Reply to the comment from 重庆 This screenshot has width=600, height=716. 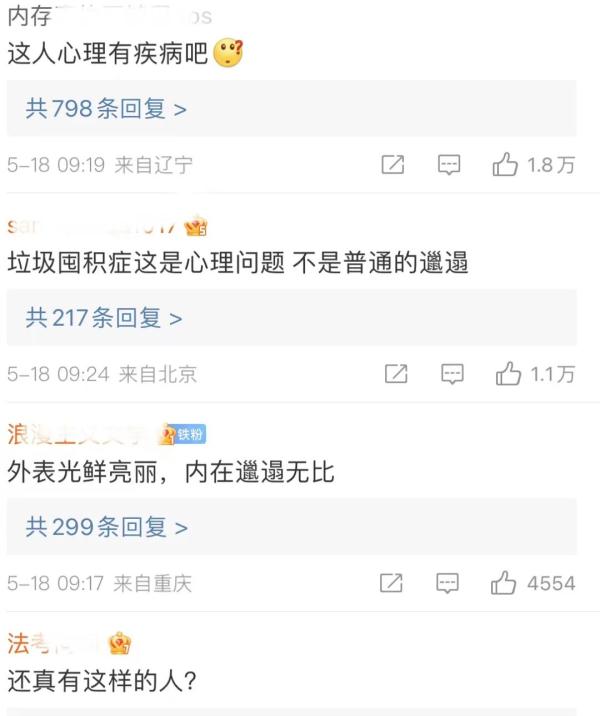(x=448, y=583)
